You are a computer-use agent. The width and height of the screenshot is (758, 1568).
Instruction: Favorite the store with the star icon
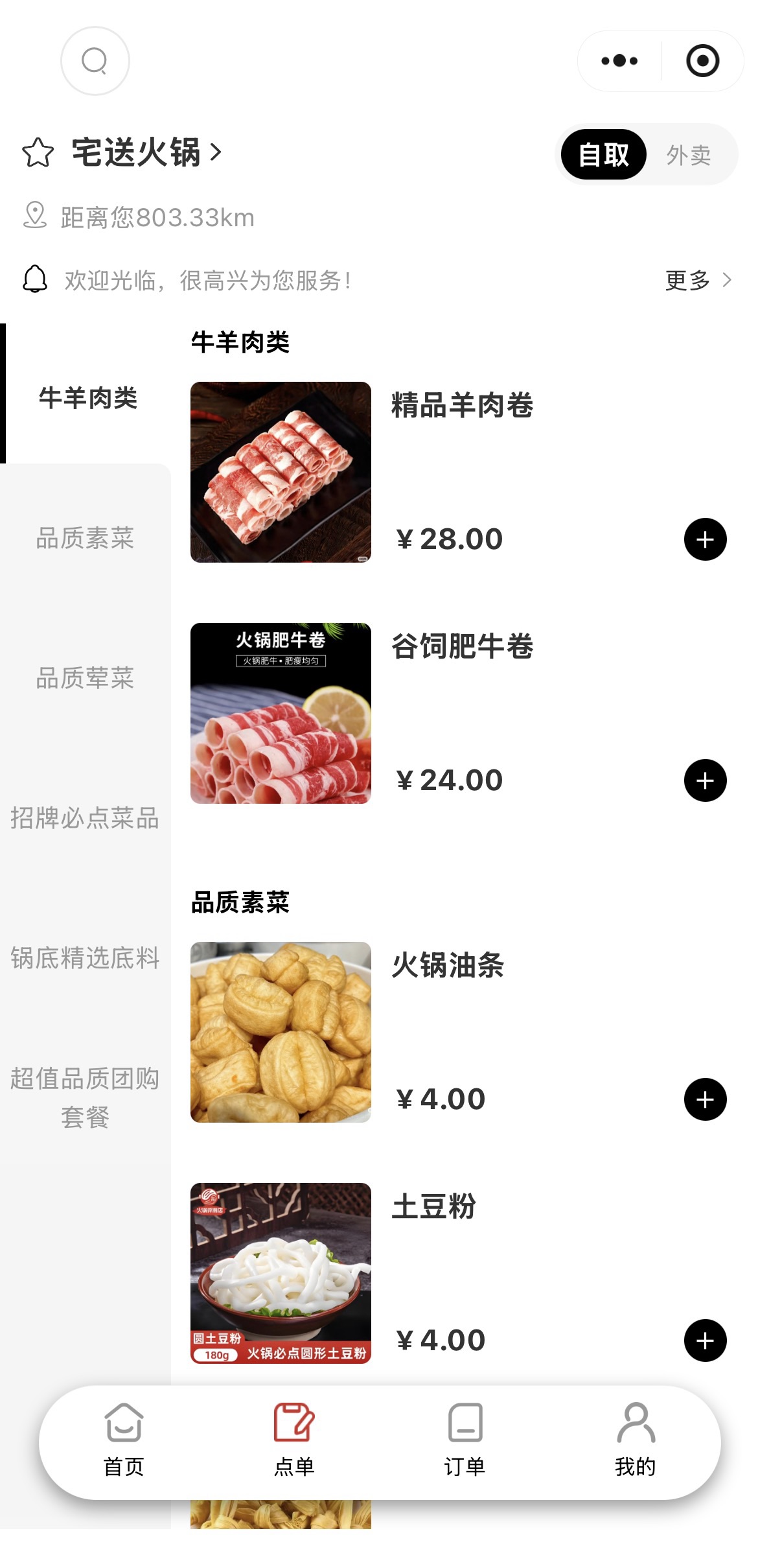38,153
